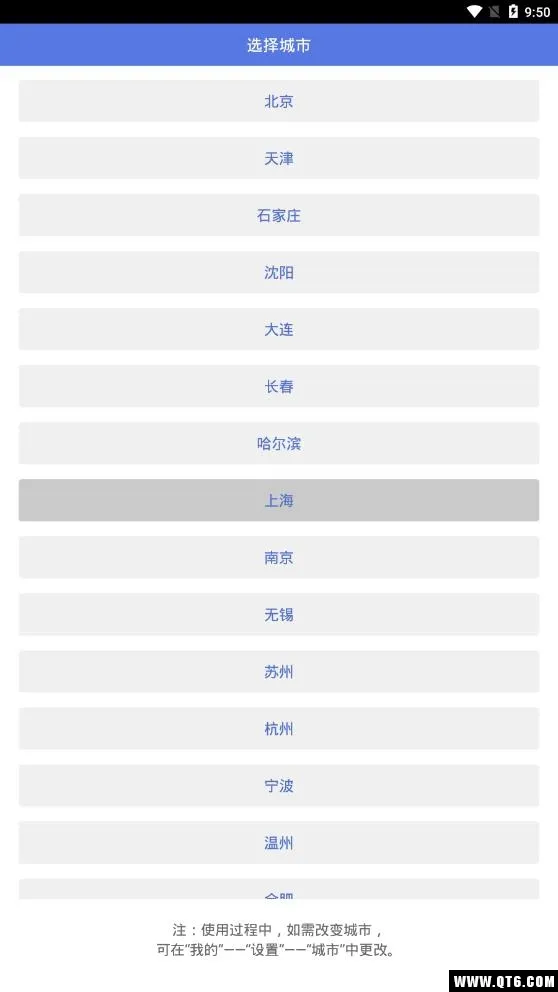558x992 pixels.
Task: Select the highlighted 上海 option
Action: [x=279, y=500]
